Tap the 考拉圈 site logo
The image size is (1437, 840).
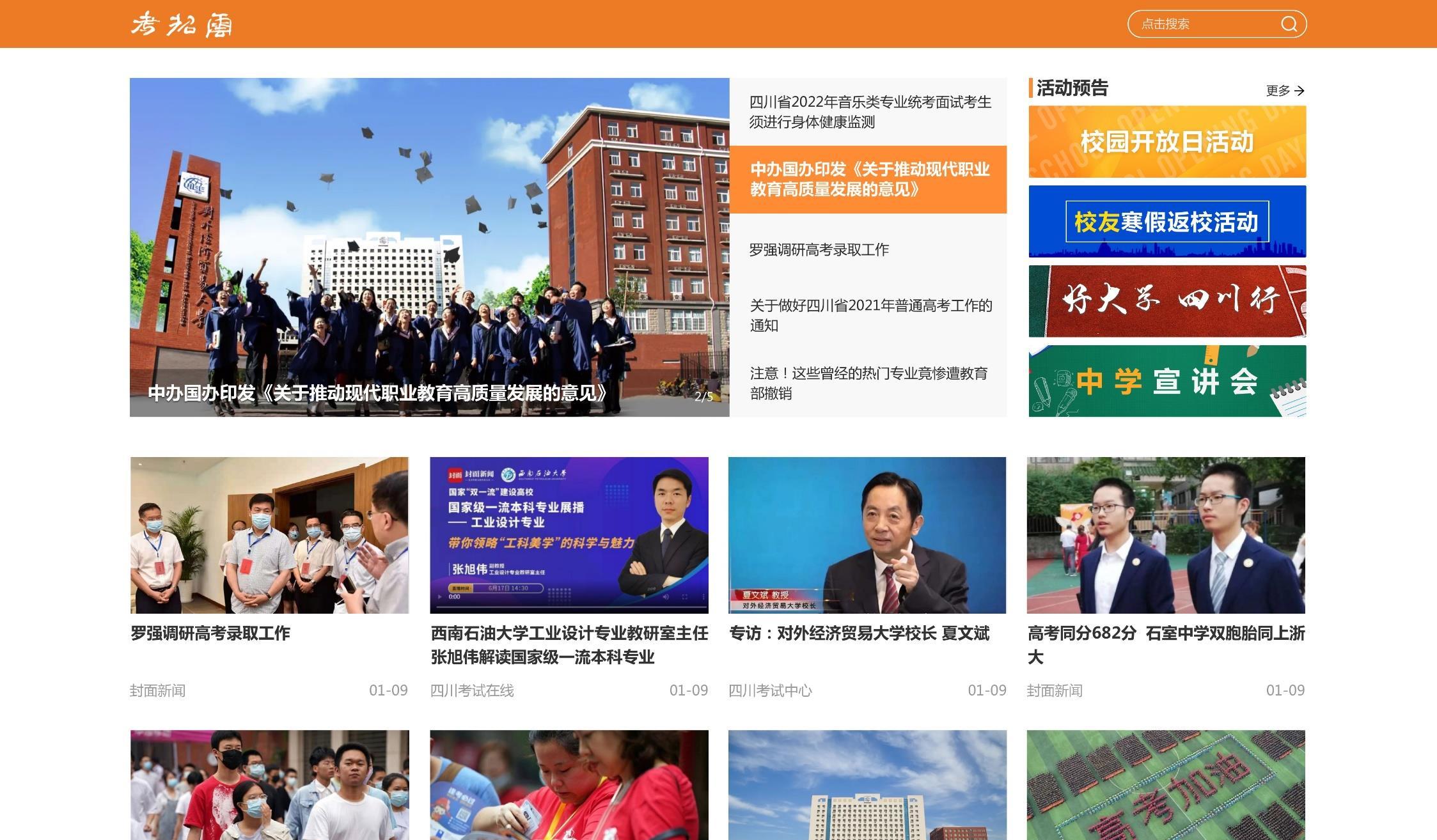[x=182, y=24]
